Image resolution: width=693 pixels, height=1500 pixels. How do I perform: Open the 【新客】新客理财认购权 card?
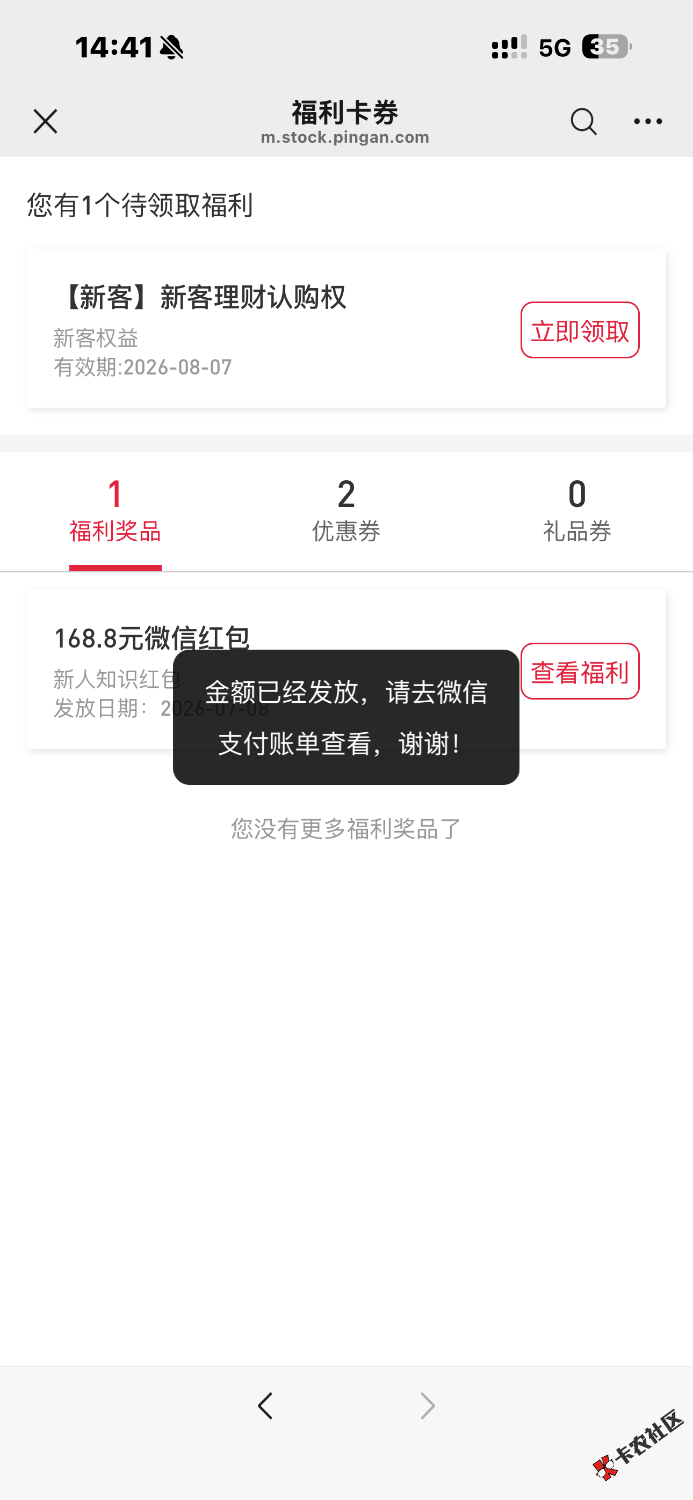[x=346, y=329]
